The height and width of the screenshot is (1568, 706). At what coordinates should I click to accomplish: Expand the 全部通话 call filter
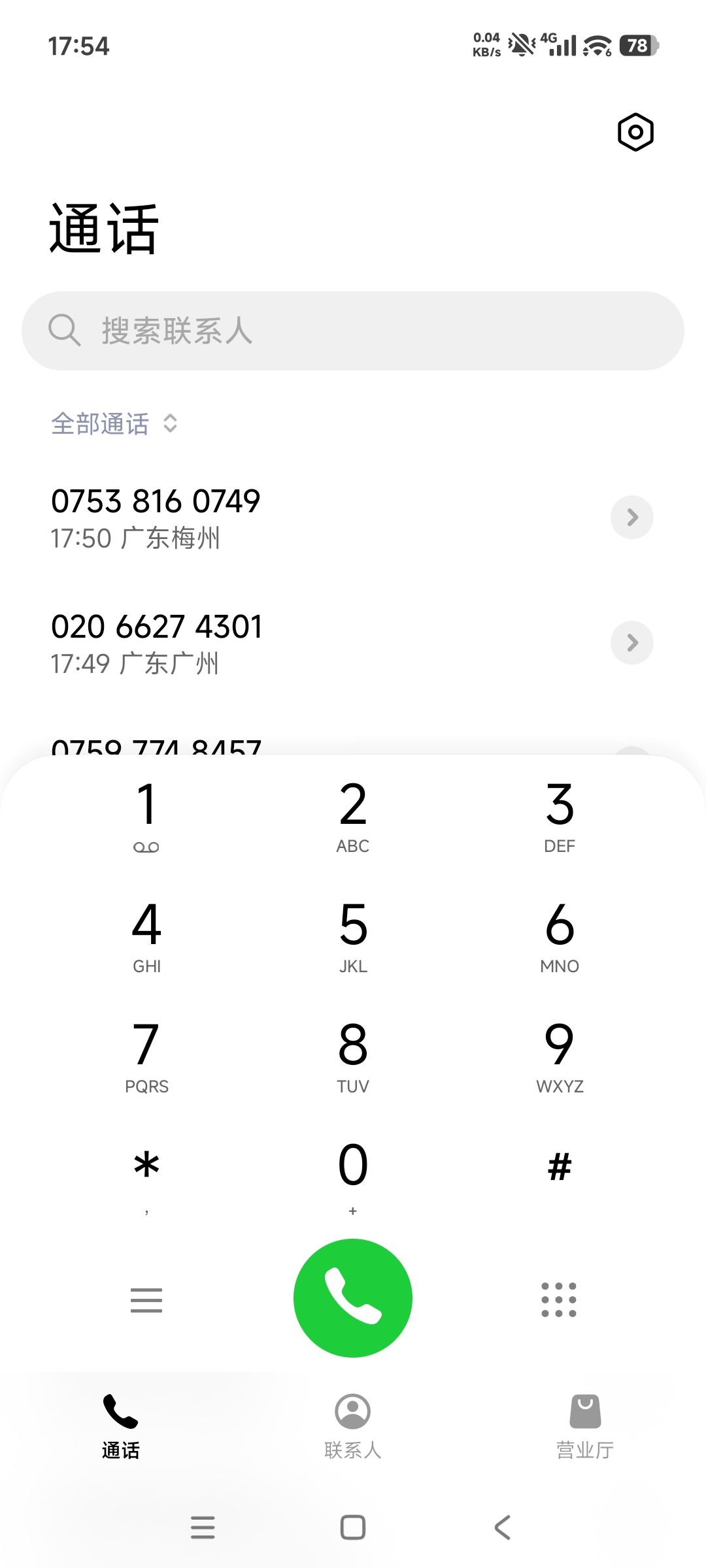pyautogui.click(x=114, y=424)
